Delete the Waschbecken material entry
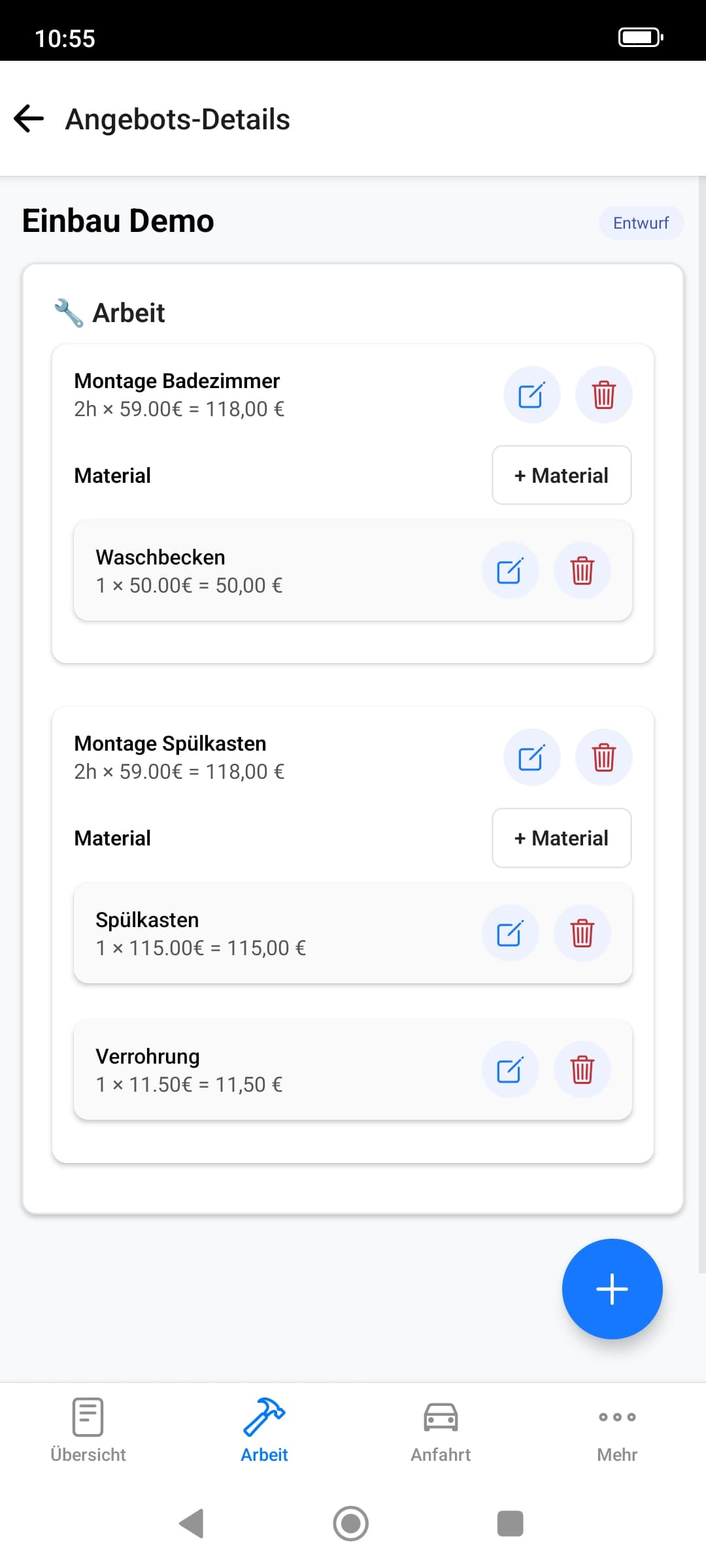This screenshot has height=1568, width=706. pyautogui.click(x=582, y=570)
